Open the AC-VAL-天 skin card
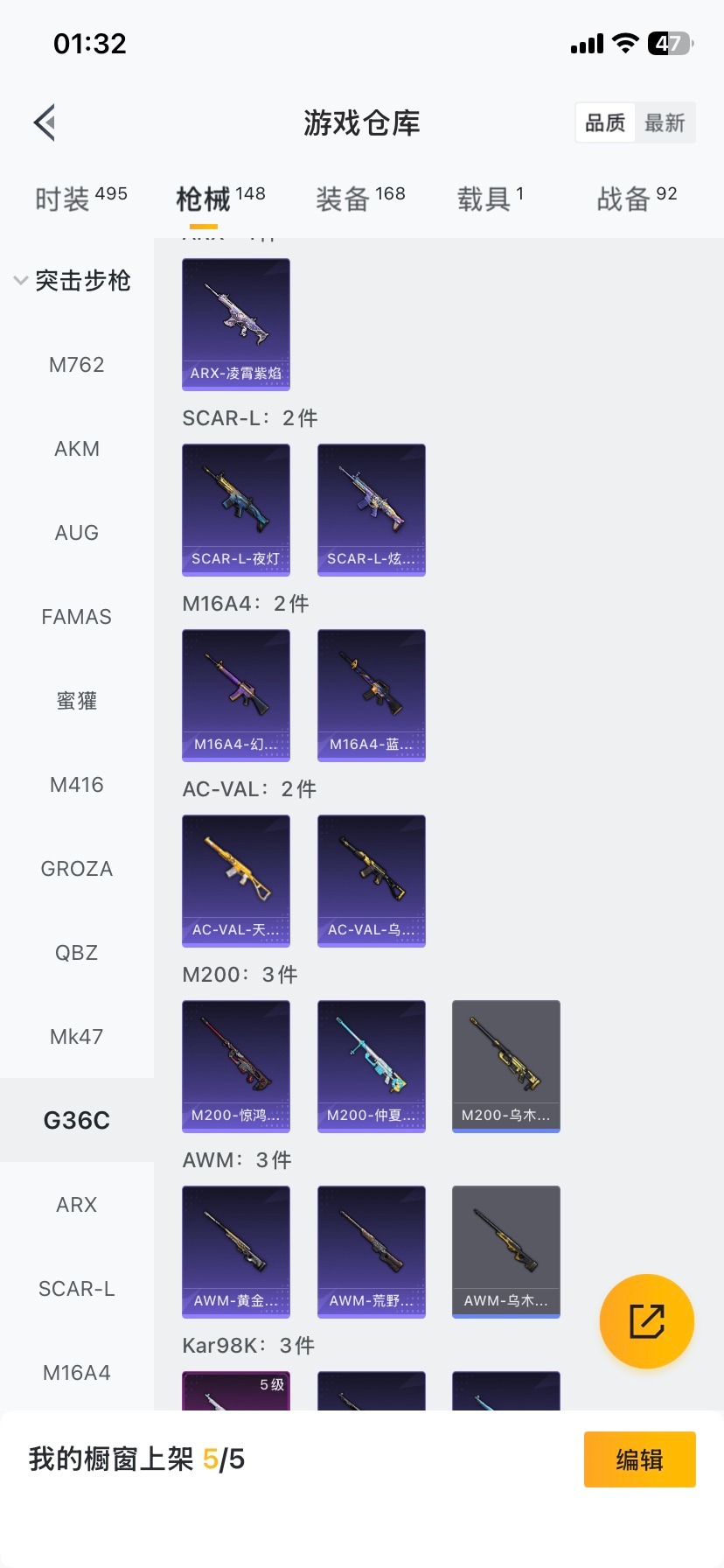The image size is (724, 1568). (x=236, y=880)
